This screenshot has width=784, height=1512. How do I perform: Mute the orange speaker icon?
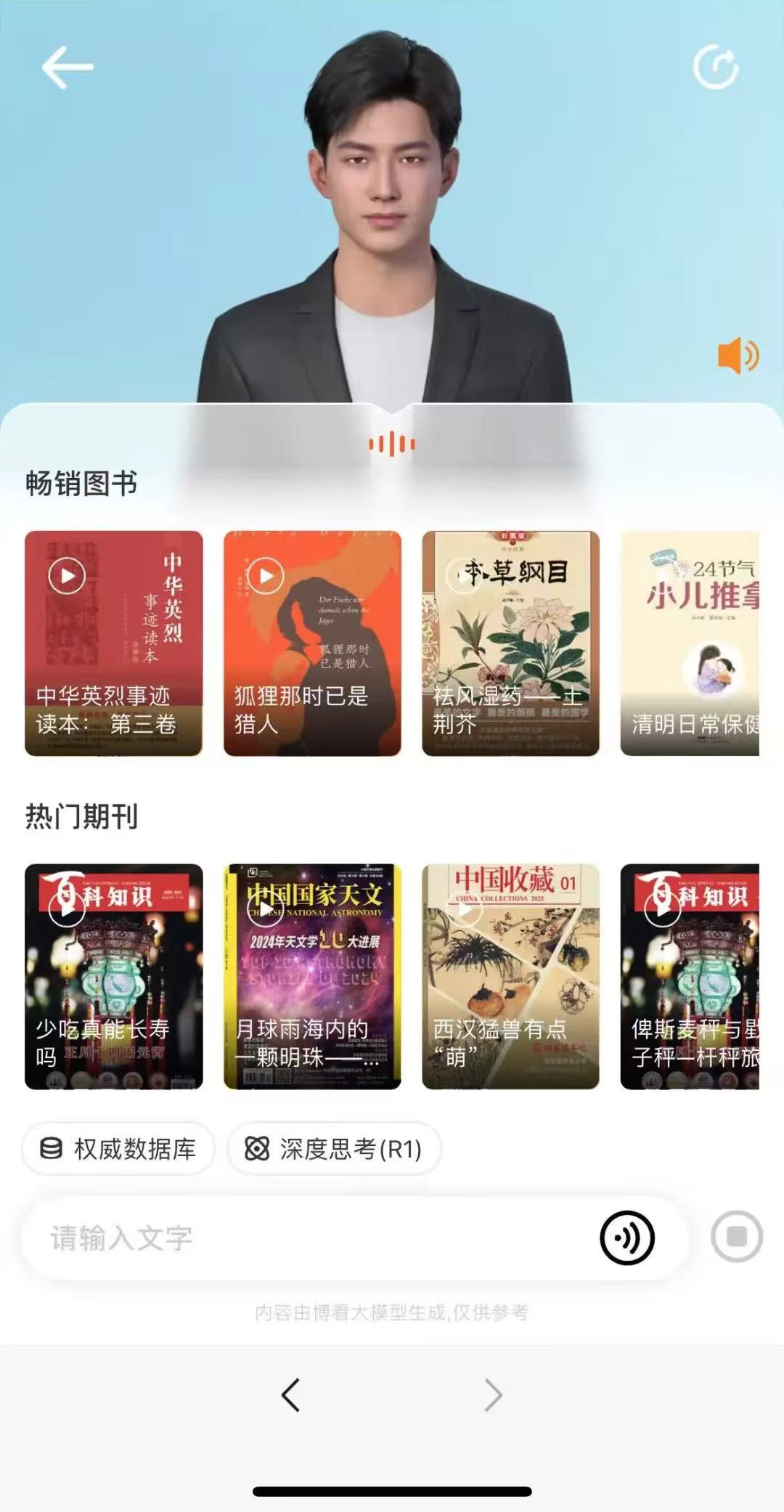[x=738, y=355]
